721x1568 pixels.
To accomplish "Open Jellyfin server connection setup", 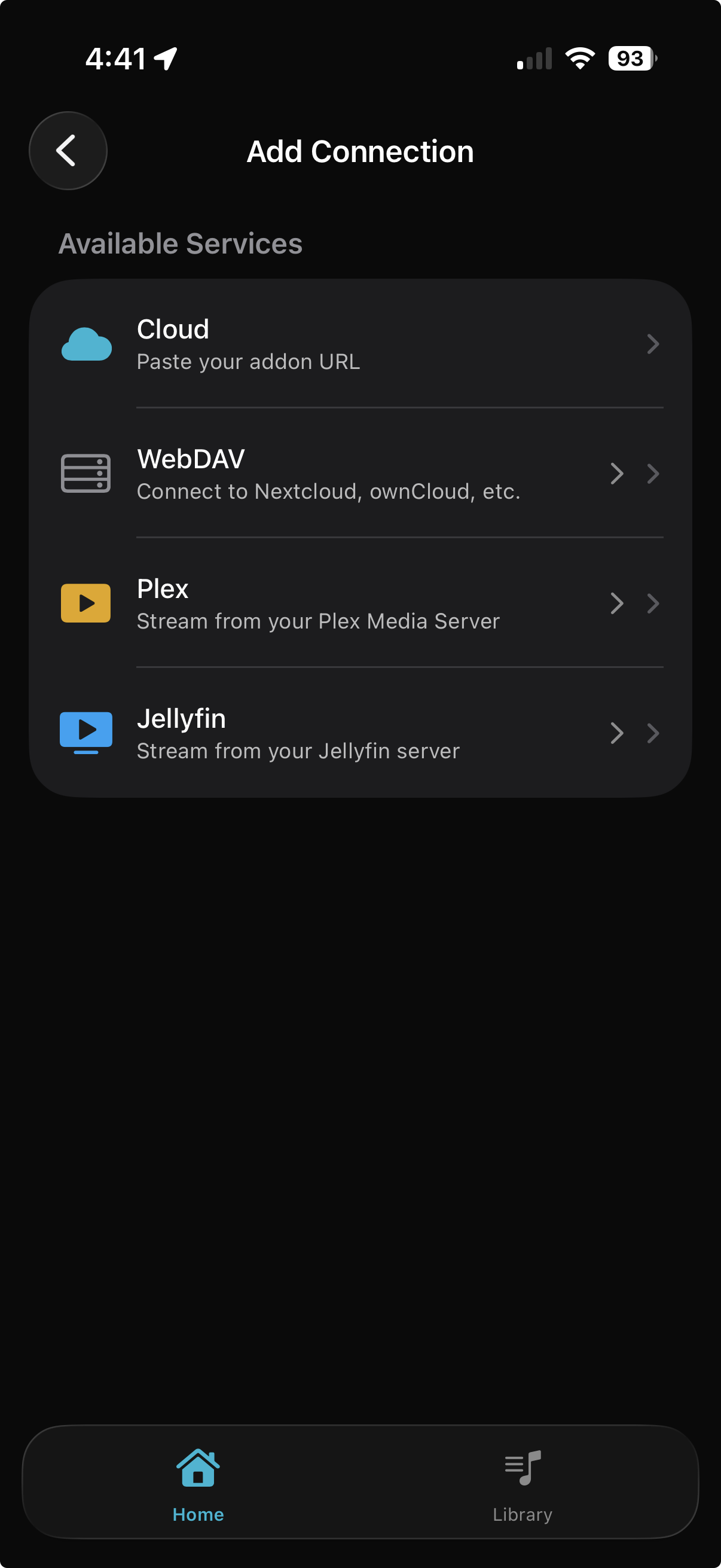I will (x=360, y=734).
